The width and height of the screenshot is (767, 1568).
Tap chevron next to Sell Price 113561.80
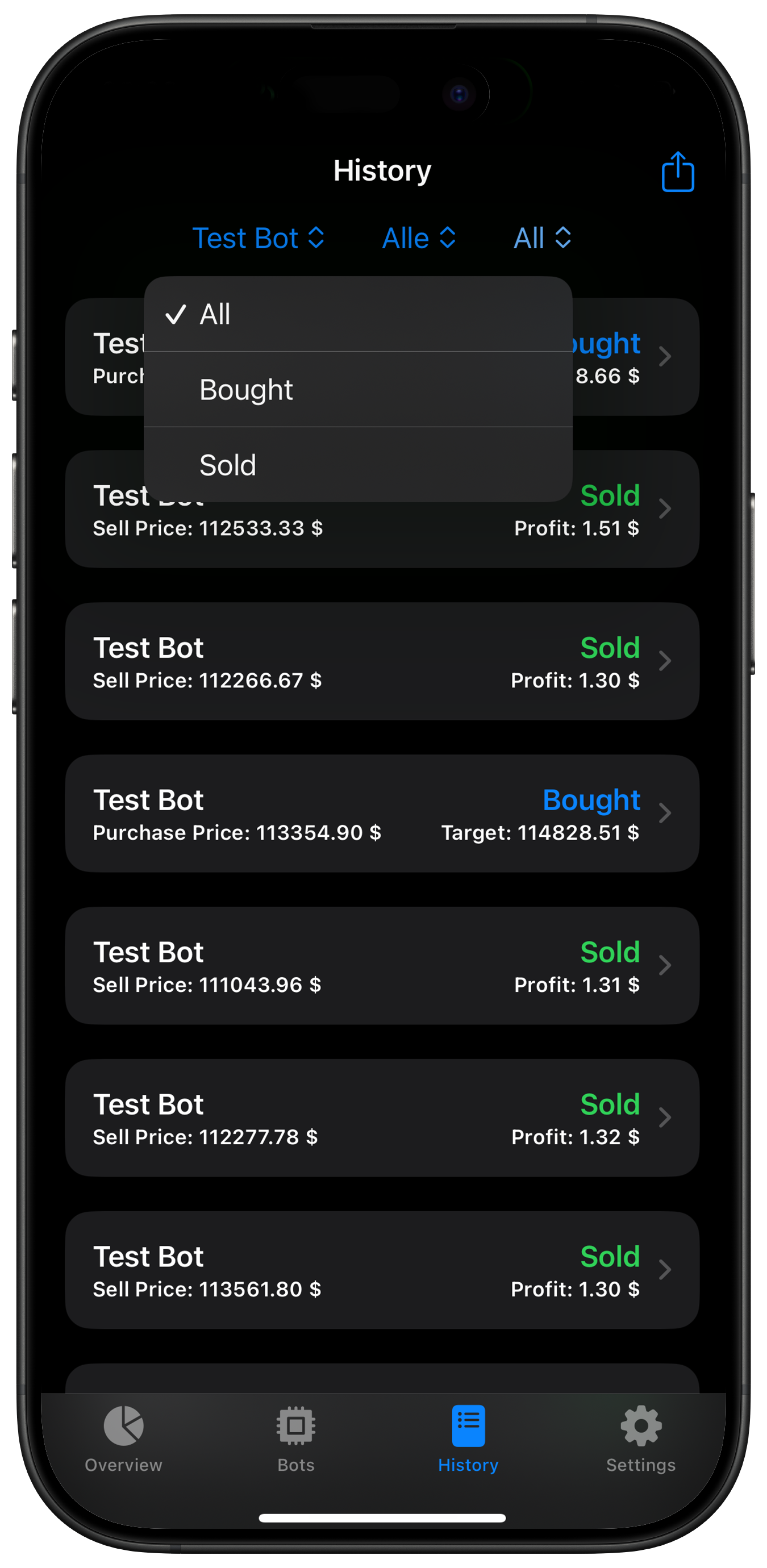[x=665, y=1270]
